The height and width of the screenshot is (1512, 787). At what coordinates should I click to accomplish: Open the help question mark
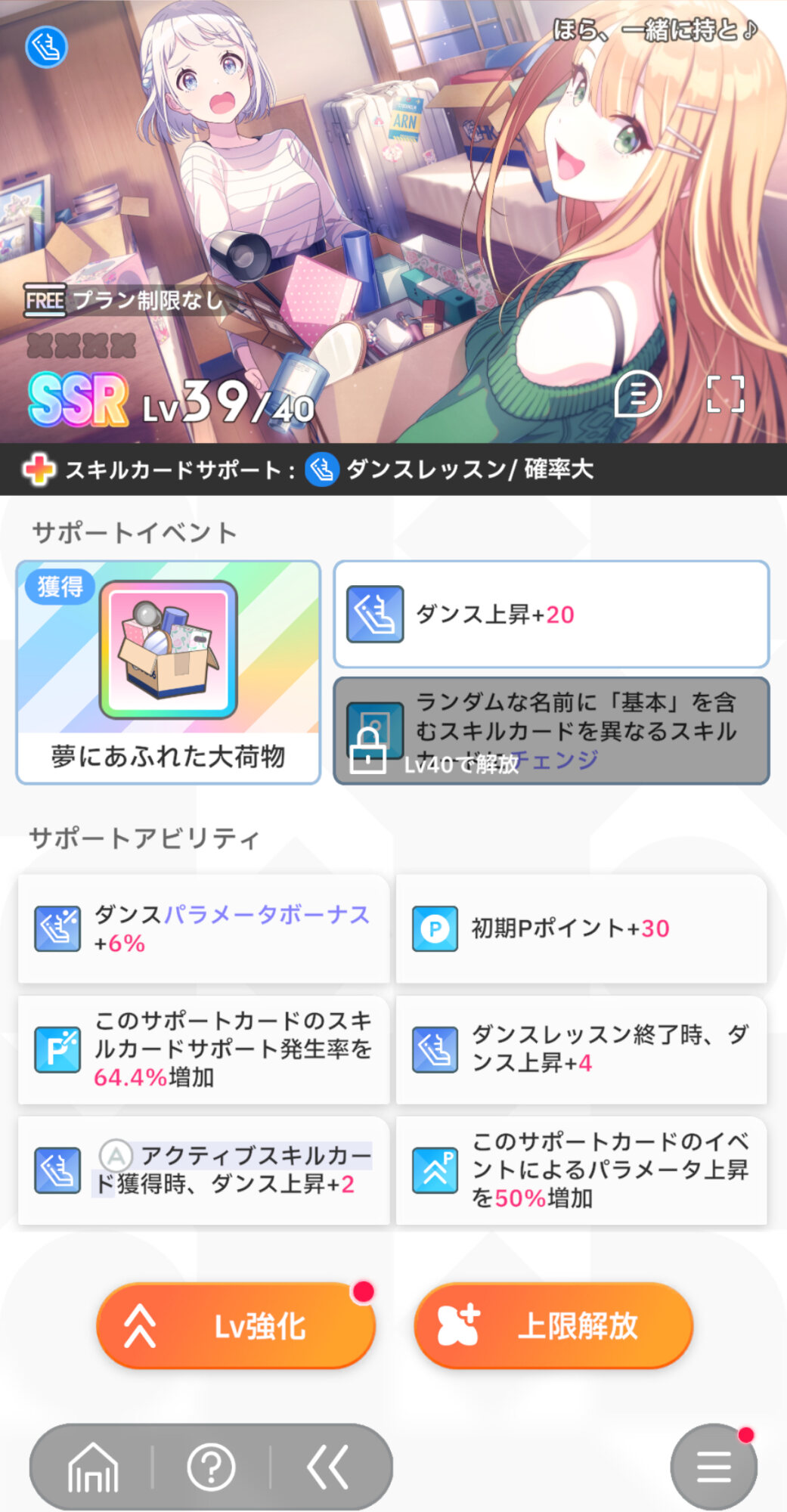tap(211, 1467)
